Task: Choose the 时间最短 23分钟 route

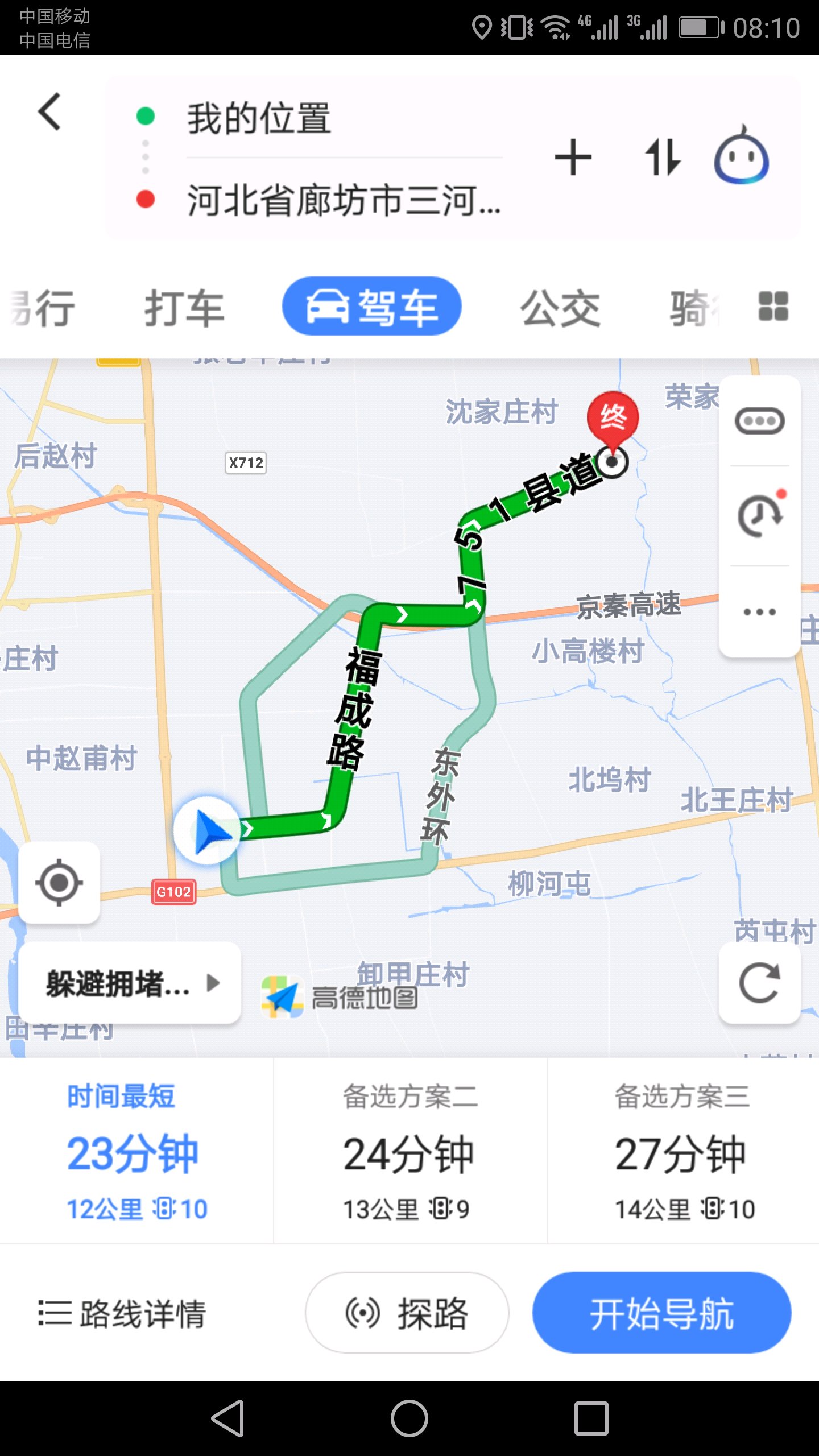Action: point(136,1151)
